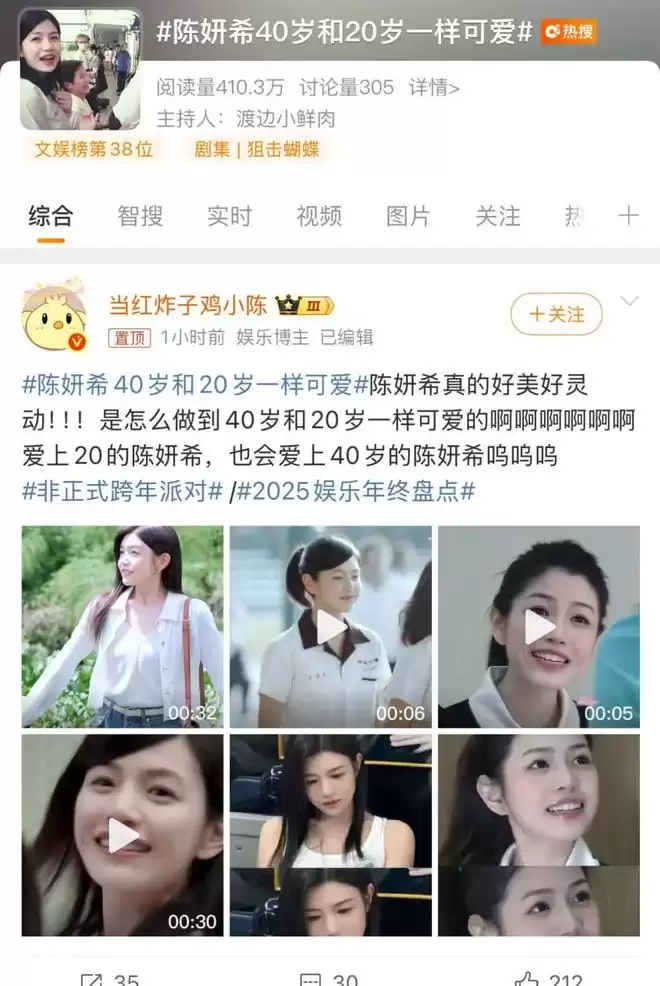This screenshot has height=986, width=660.
Task: Open the 视频 tab
Action: [319, 215]
